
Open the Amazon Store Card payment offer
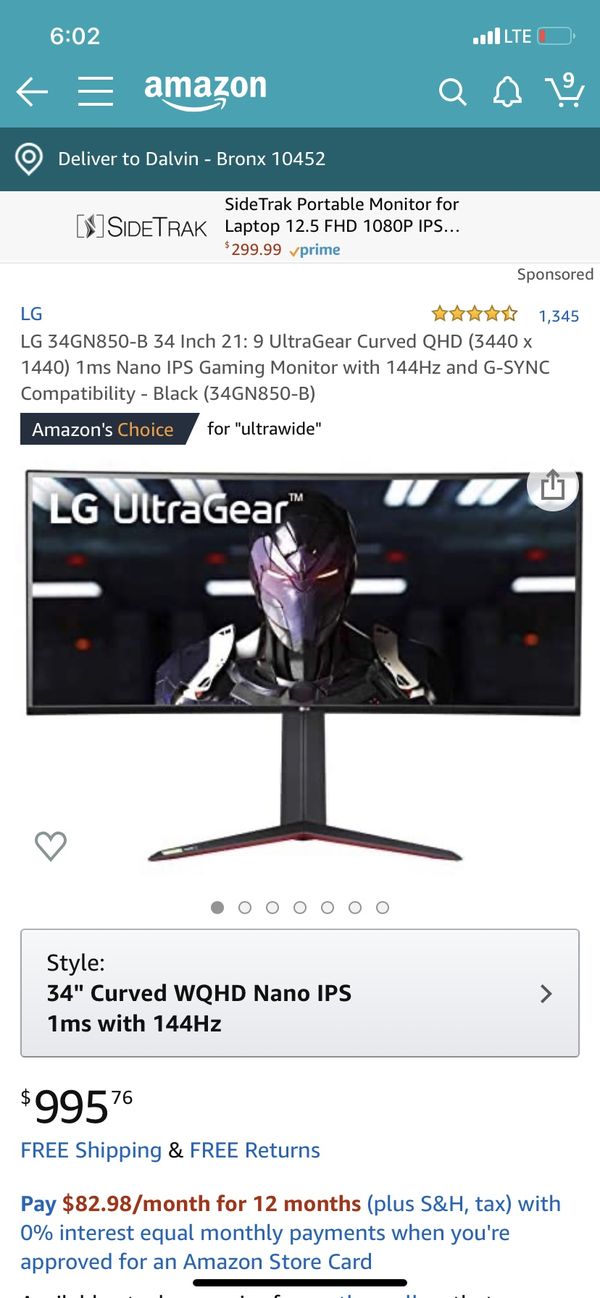(x=291, y=1233)
